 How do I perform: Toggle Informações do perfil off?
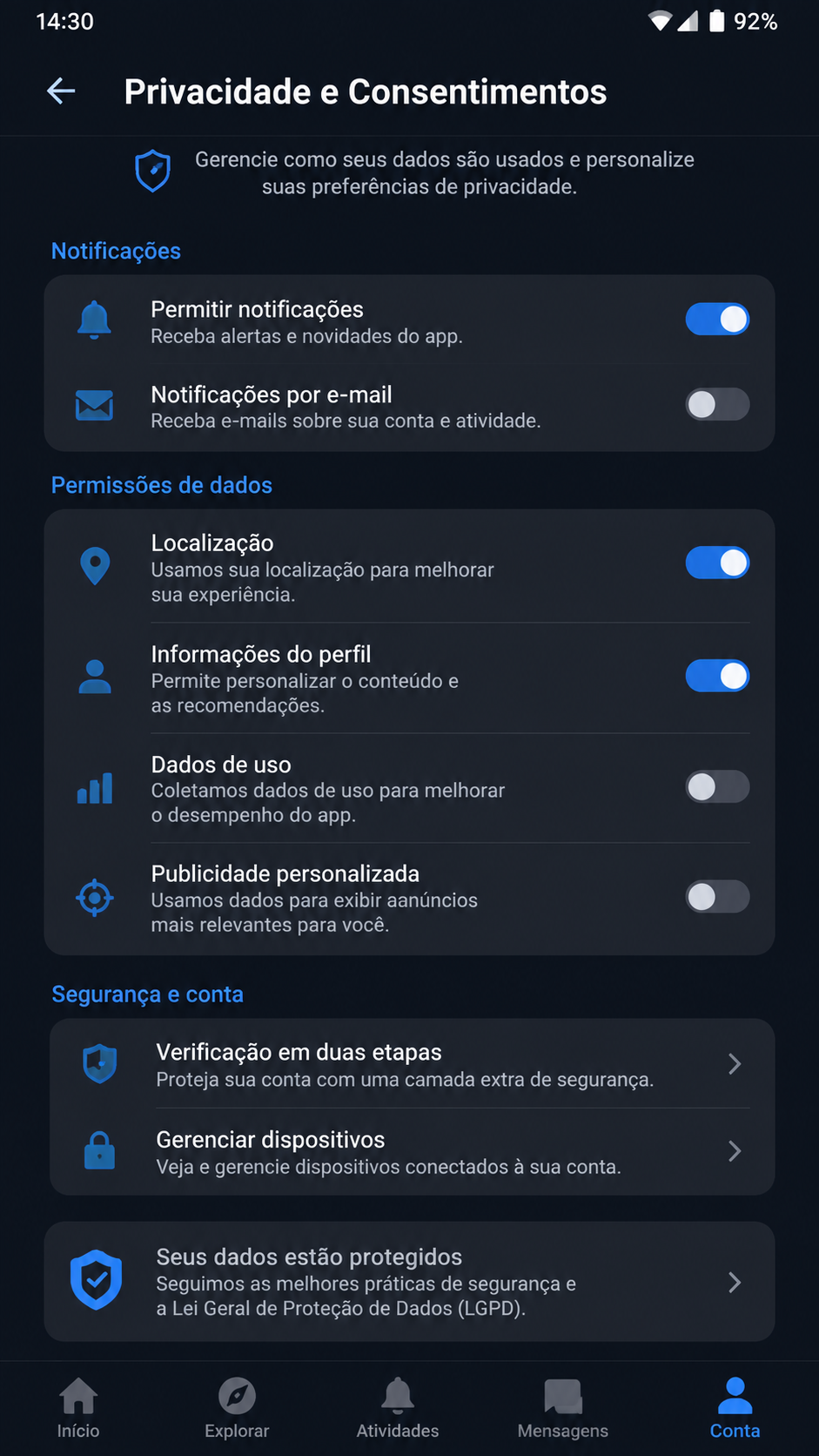(717, 676)
